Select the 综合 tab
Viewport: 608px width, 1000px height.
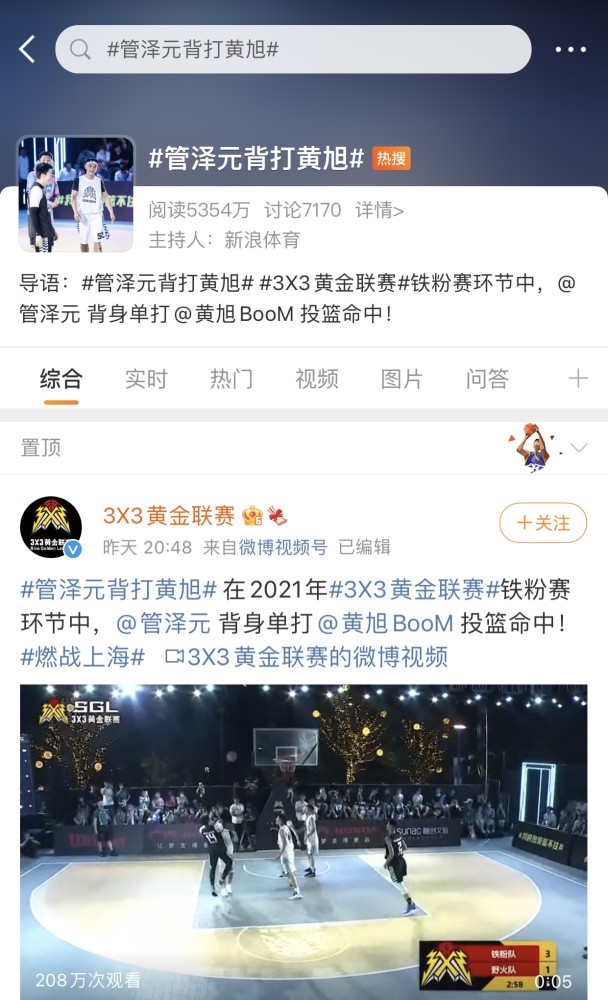point(61,379)
